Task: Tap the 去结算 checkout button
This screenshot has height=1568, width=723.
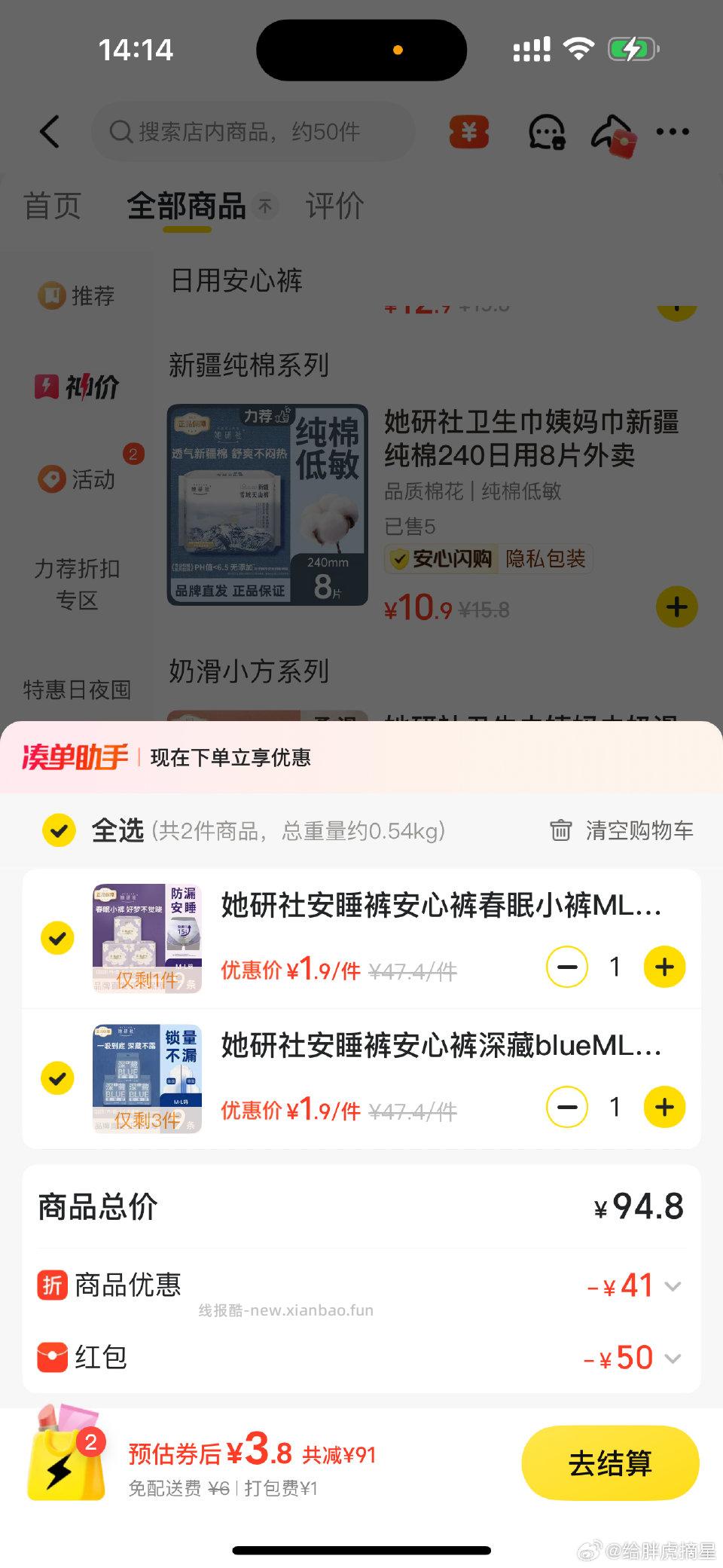Action: (x=610, y=1462)
